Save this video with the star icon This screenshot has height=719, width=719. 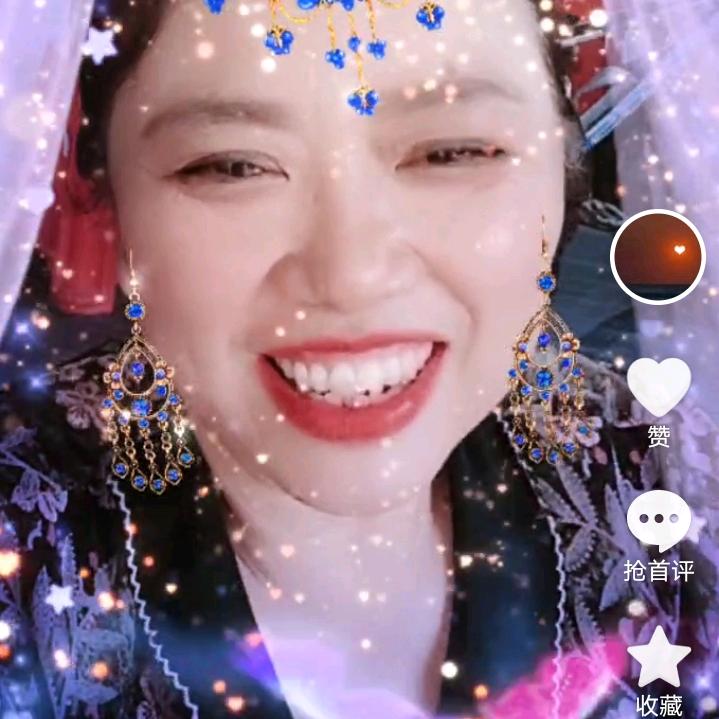pyautogui.click(x=658, y=657)
